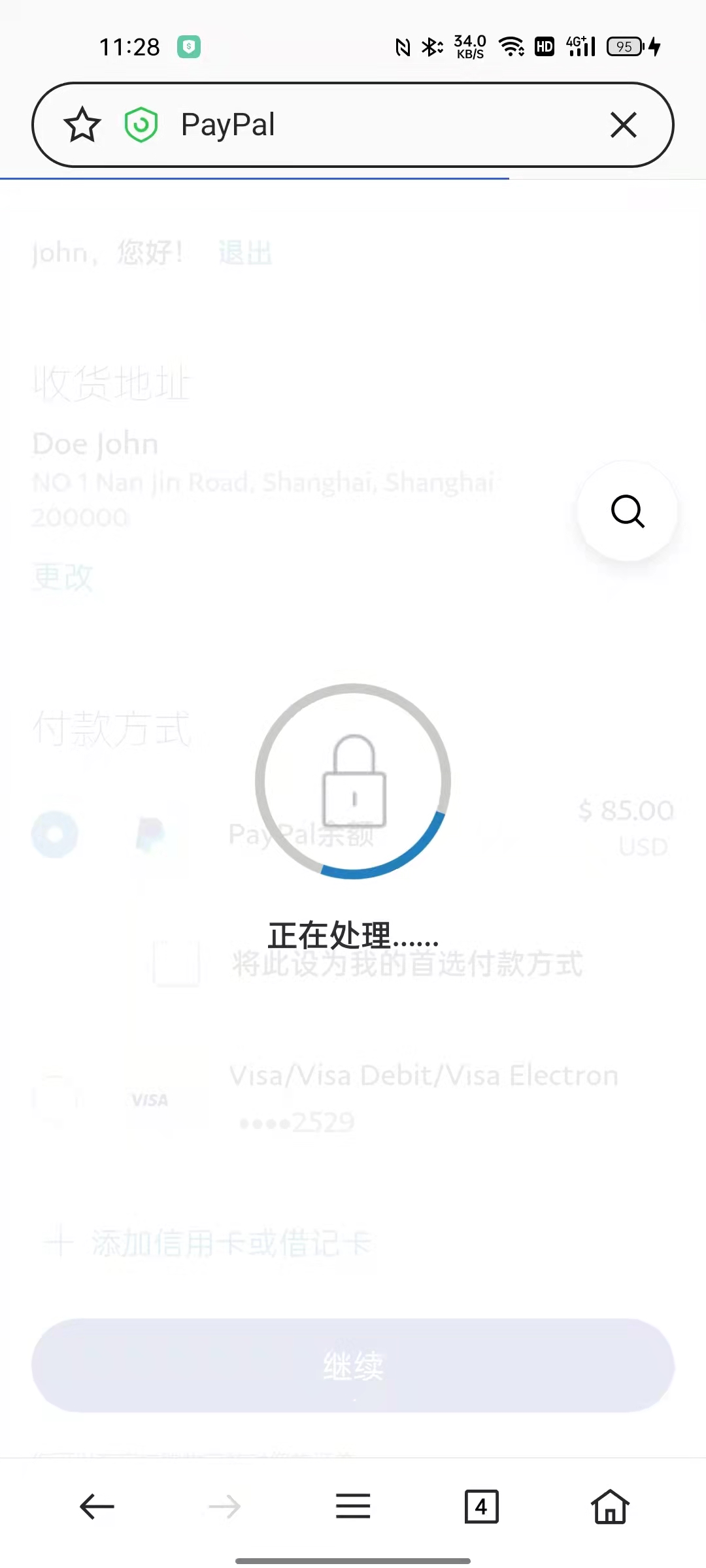Viewport: 706px width, 1568px height.
Task: Go to the browser home page
Action: [x=610, y=1507]
